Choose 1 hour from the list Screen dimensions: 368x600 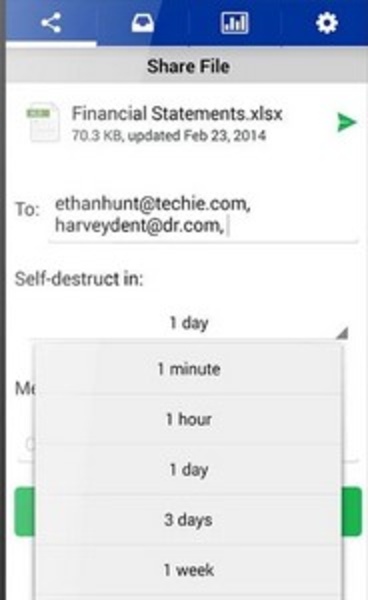189,419
